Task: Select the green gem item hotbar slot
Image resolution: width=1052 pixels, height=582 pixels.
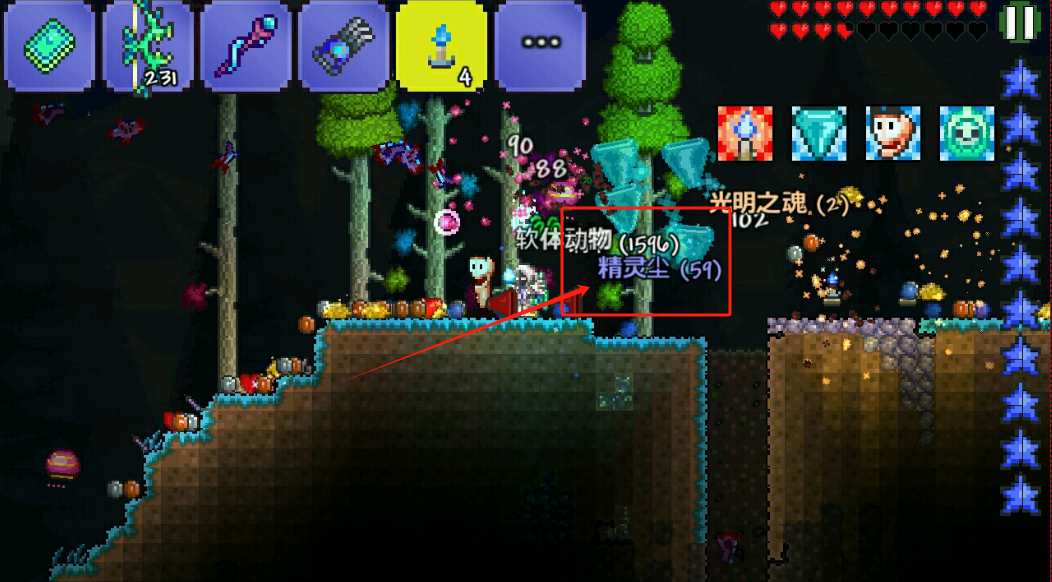Action: pyautogui.click(x=50, y=46)
